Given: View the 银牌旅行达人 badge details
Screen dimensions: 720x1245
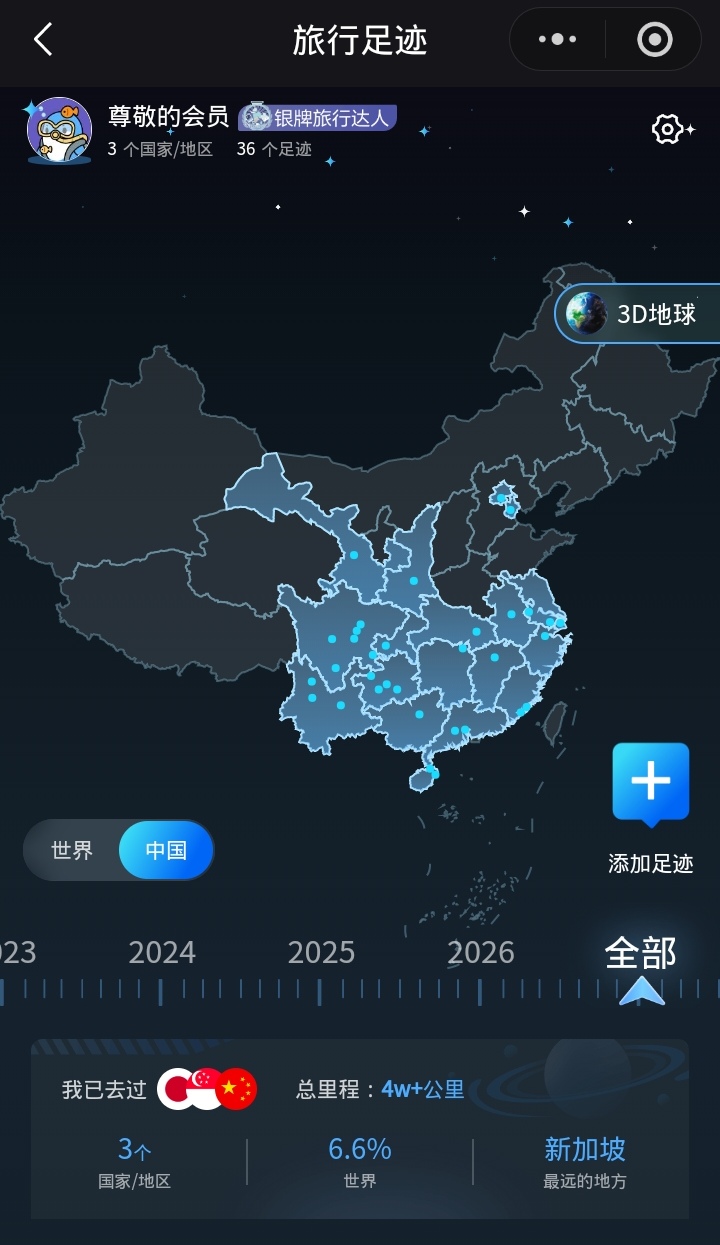Looking at the screenshot, I should pyautogui.click(x=318, y=118).
